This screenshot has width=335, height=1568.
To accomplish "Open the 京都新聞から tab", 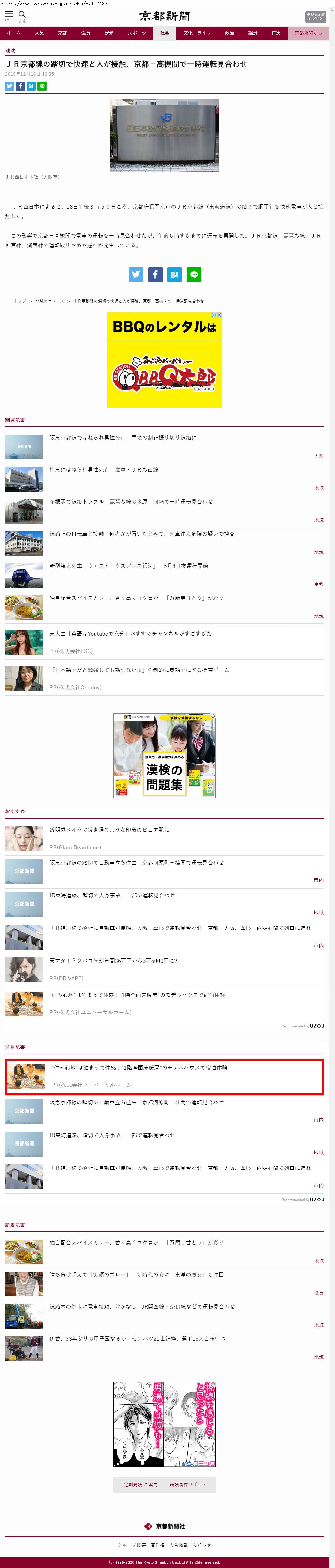I will tap(308, 33).
